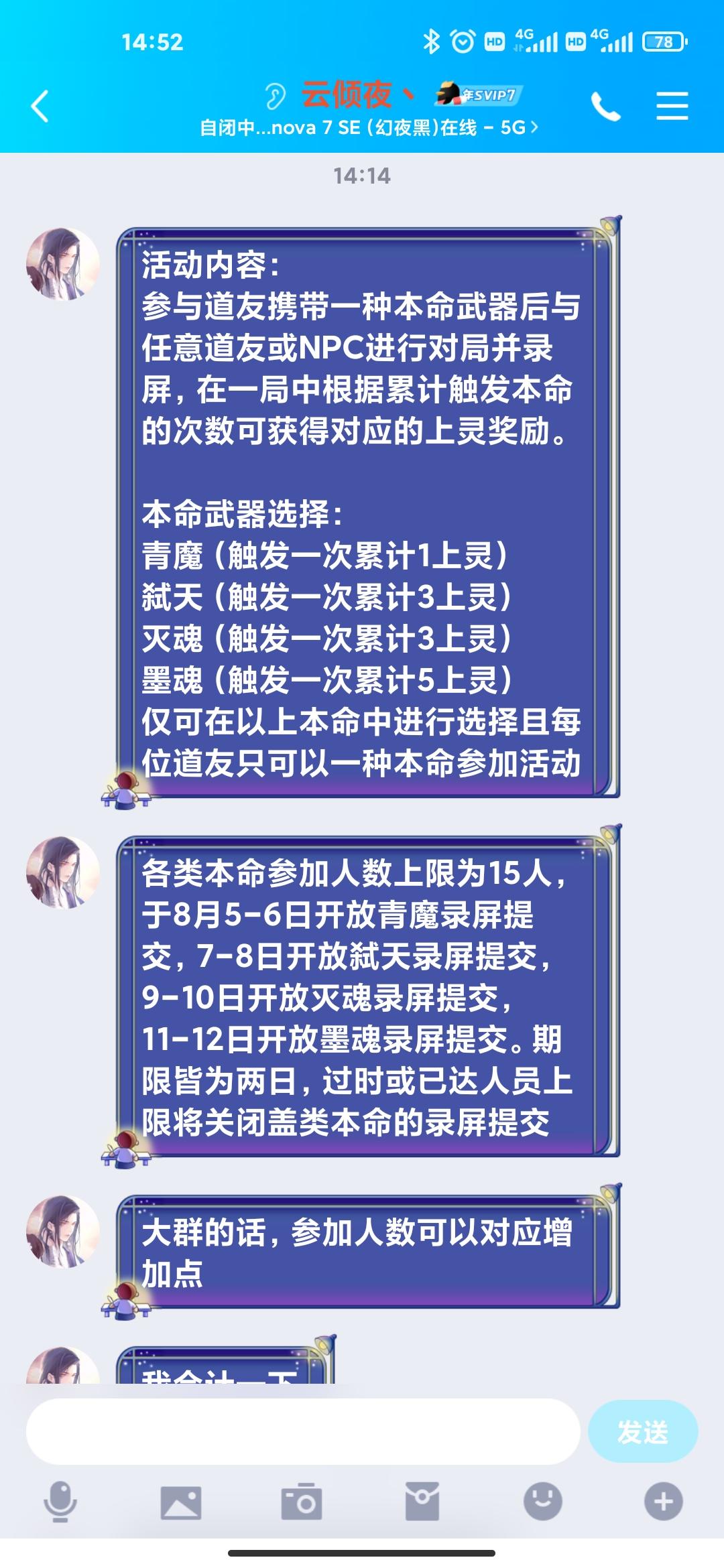The height and width of the screenshot is (1568, 724).
Task: Tap the 年SVIP7 membership badge
Action: pos(478,95)
